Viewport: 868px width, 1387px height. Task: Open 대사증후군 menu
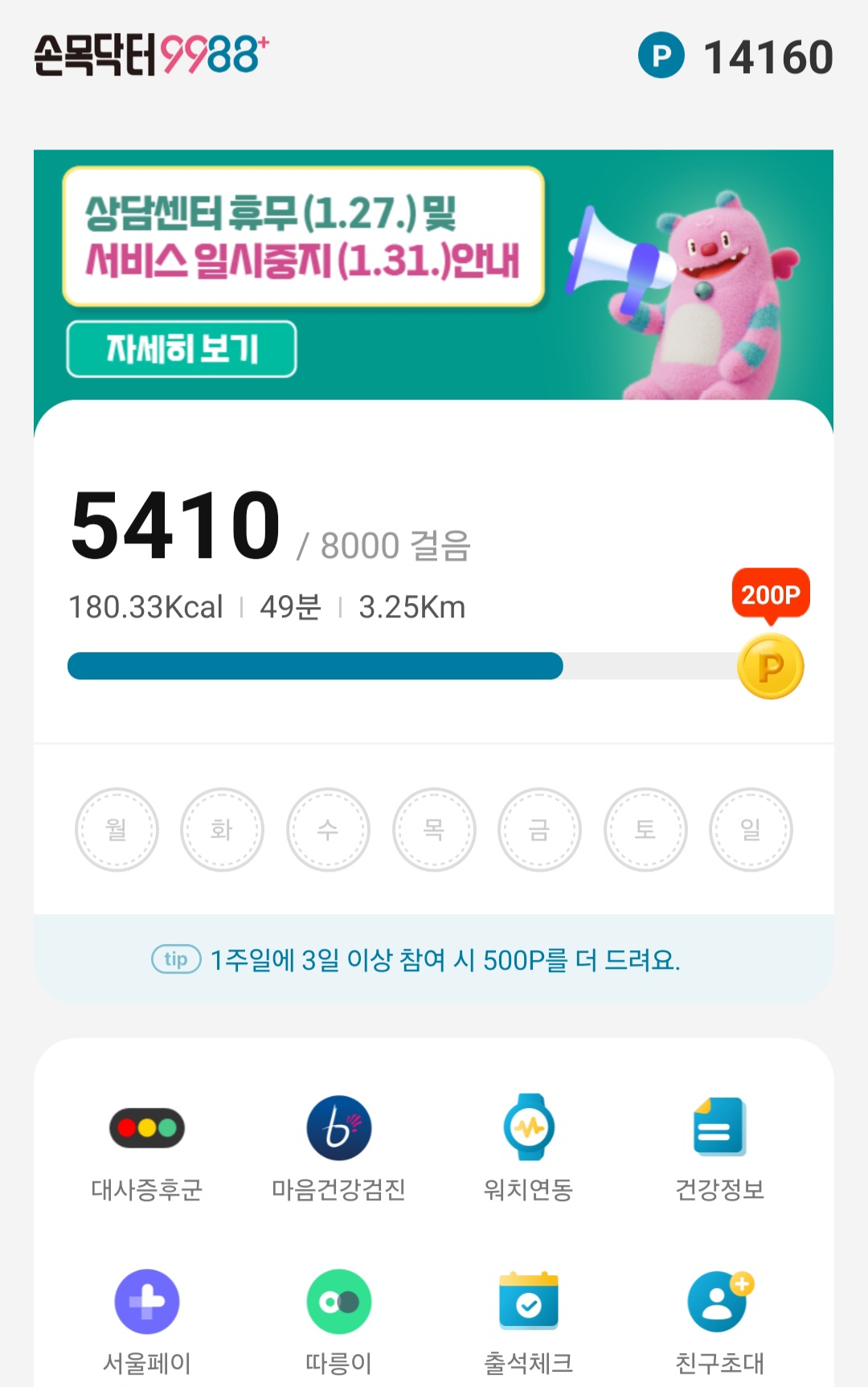coord(147,1146)
